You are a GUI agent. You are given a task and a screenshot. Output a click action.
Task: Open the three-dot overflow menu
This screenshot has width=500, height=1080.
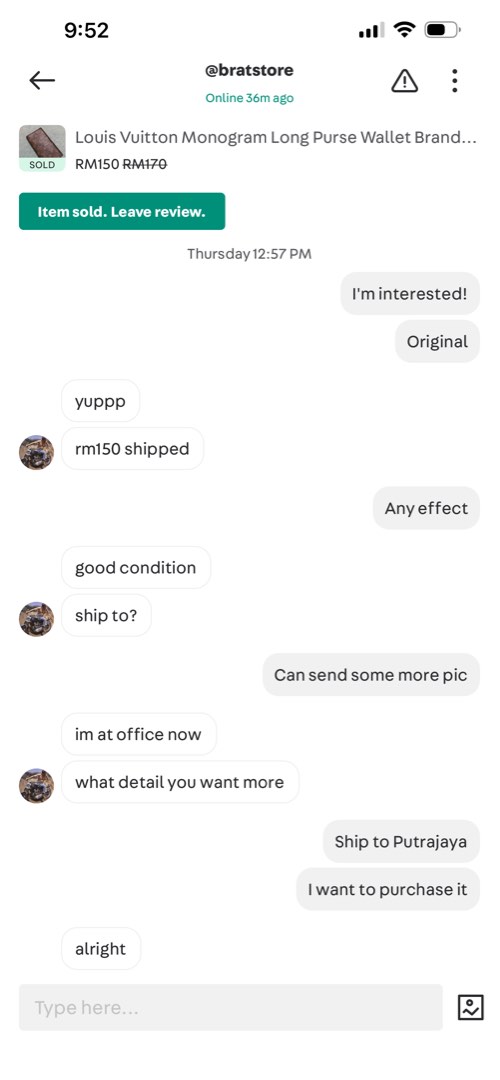pyautogui.click(x=455, y=81)
